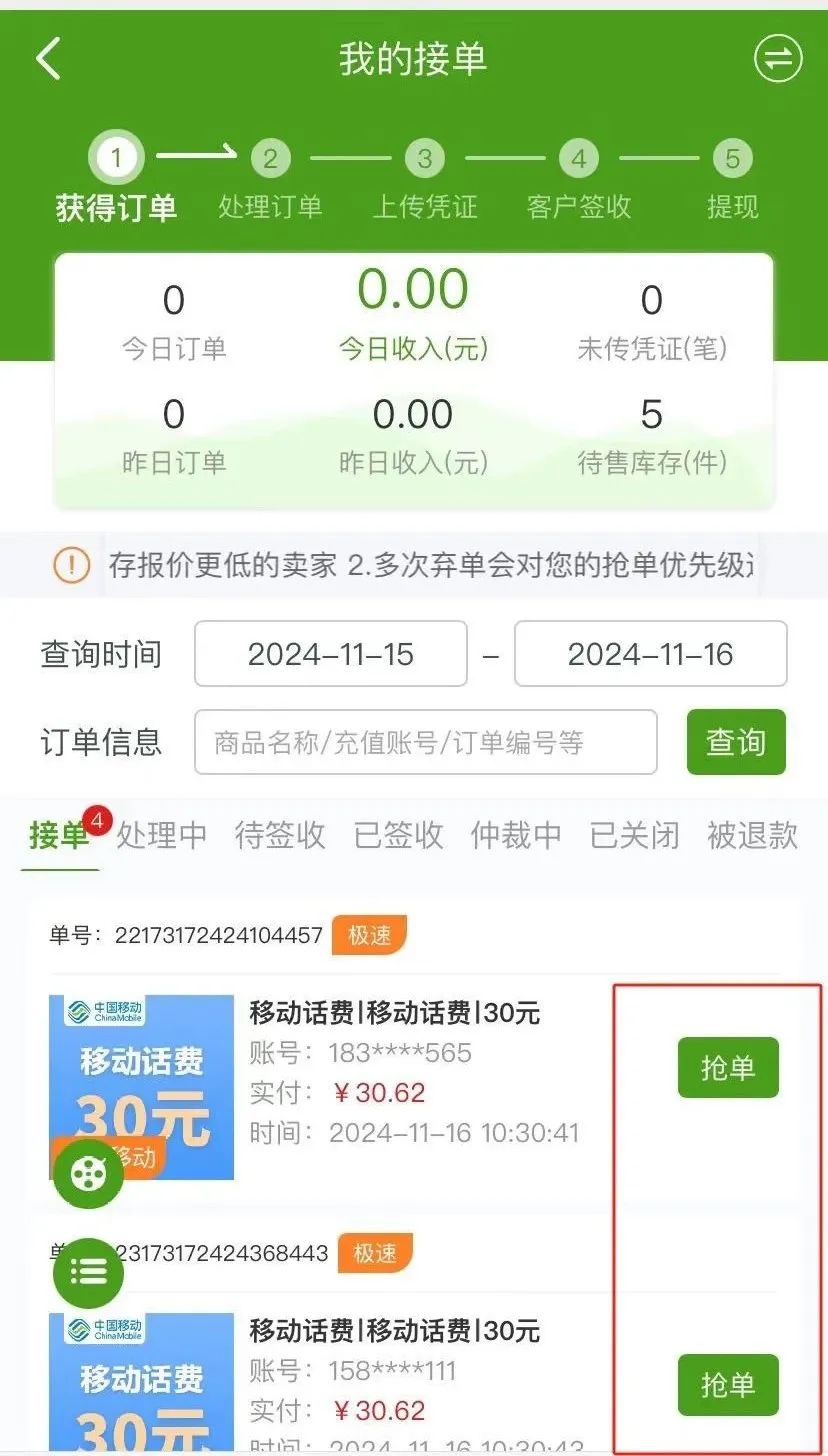This screenshot has width=828, height=1456.
Task: Switch to the 仲裁中 tab
Action: (x=516, y=835)
